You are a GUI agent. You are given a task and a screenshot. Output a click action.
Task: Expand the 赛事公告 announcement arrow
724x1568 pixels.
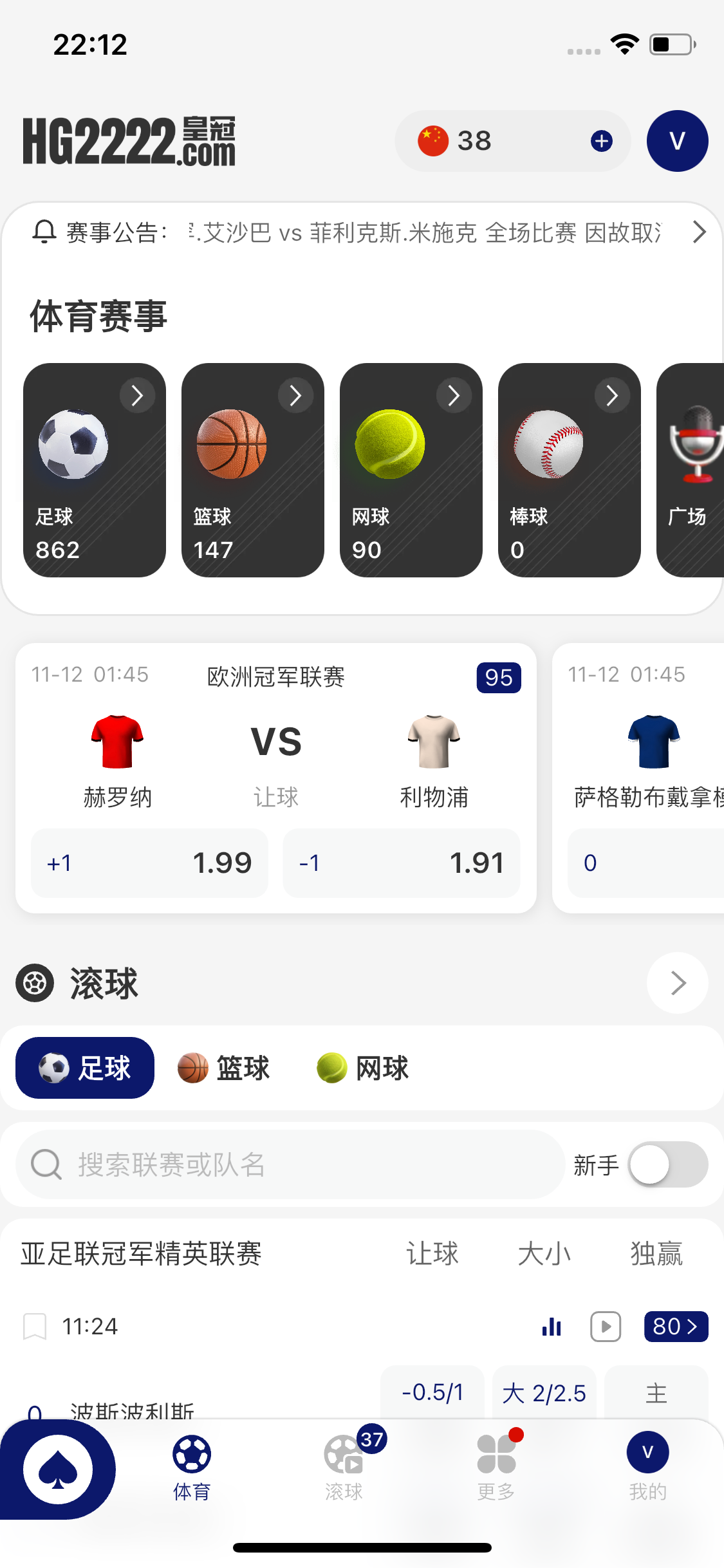(699, 232)
